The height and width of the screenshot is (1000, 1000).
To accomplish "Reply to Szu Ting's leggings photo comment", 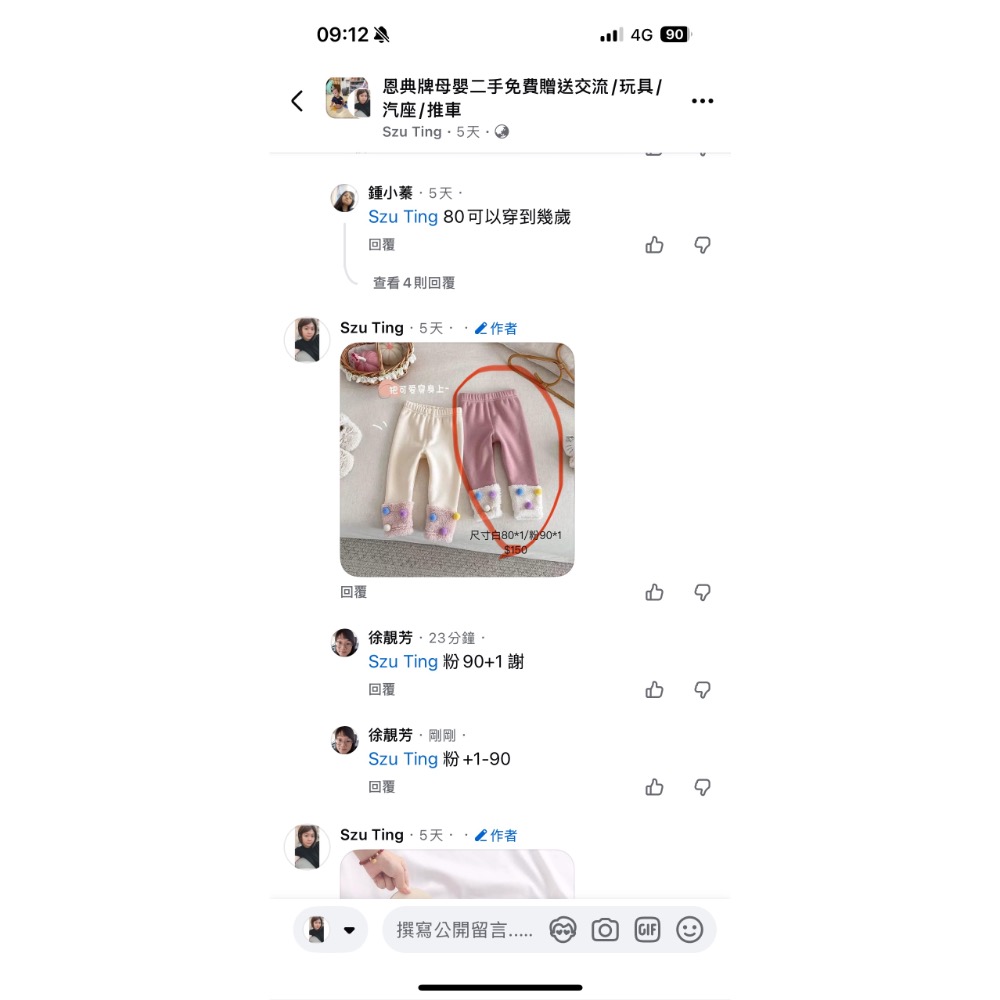I will [x=353, y=592].
